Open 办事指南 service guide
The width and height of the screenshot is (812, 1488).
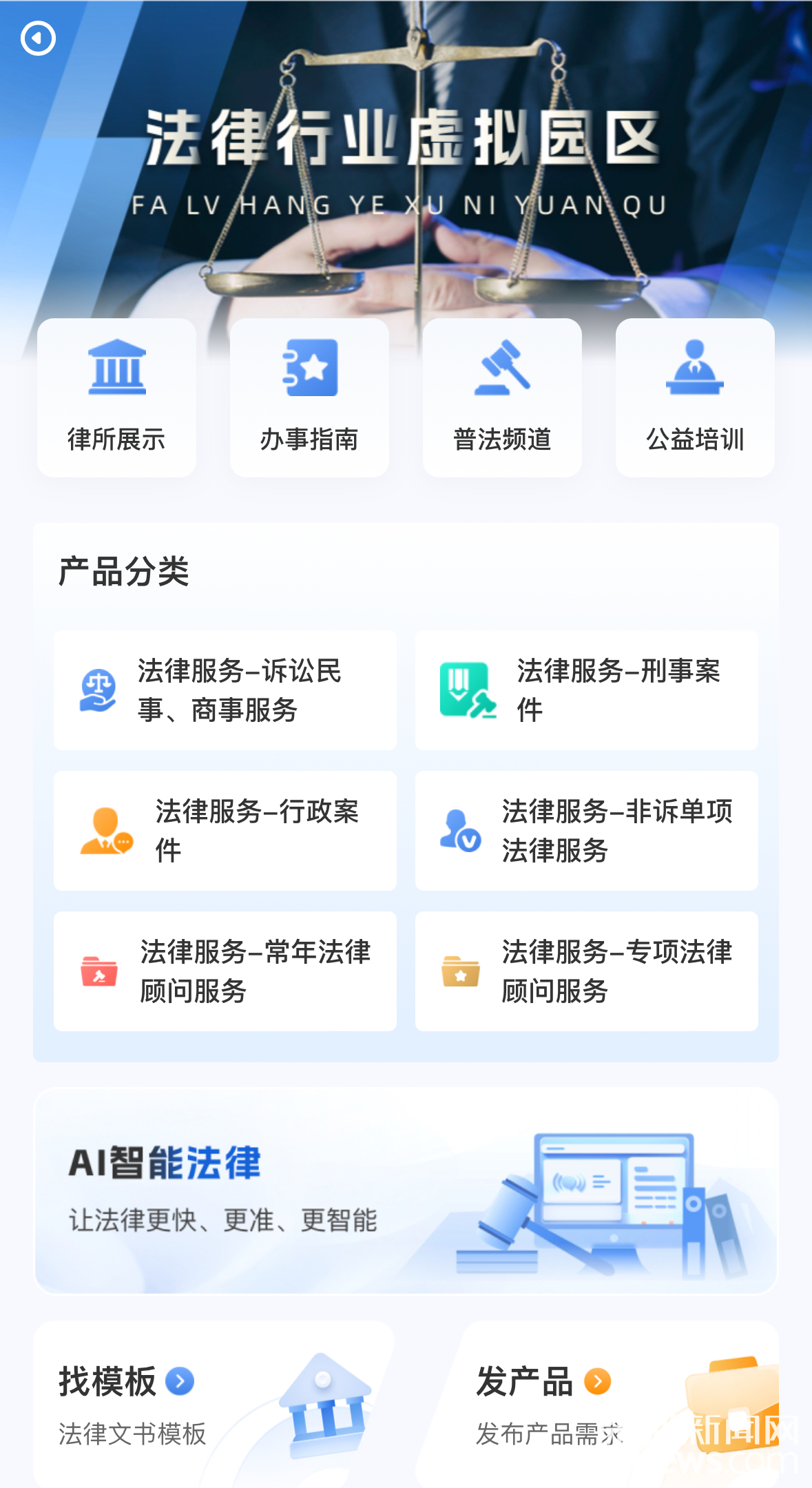(309, 397)
